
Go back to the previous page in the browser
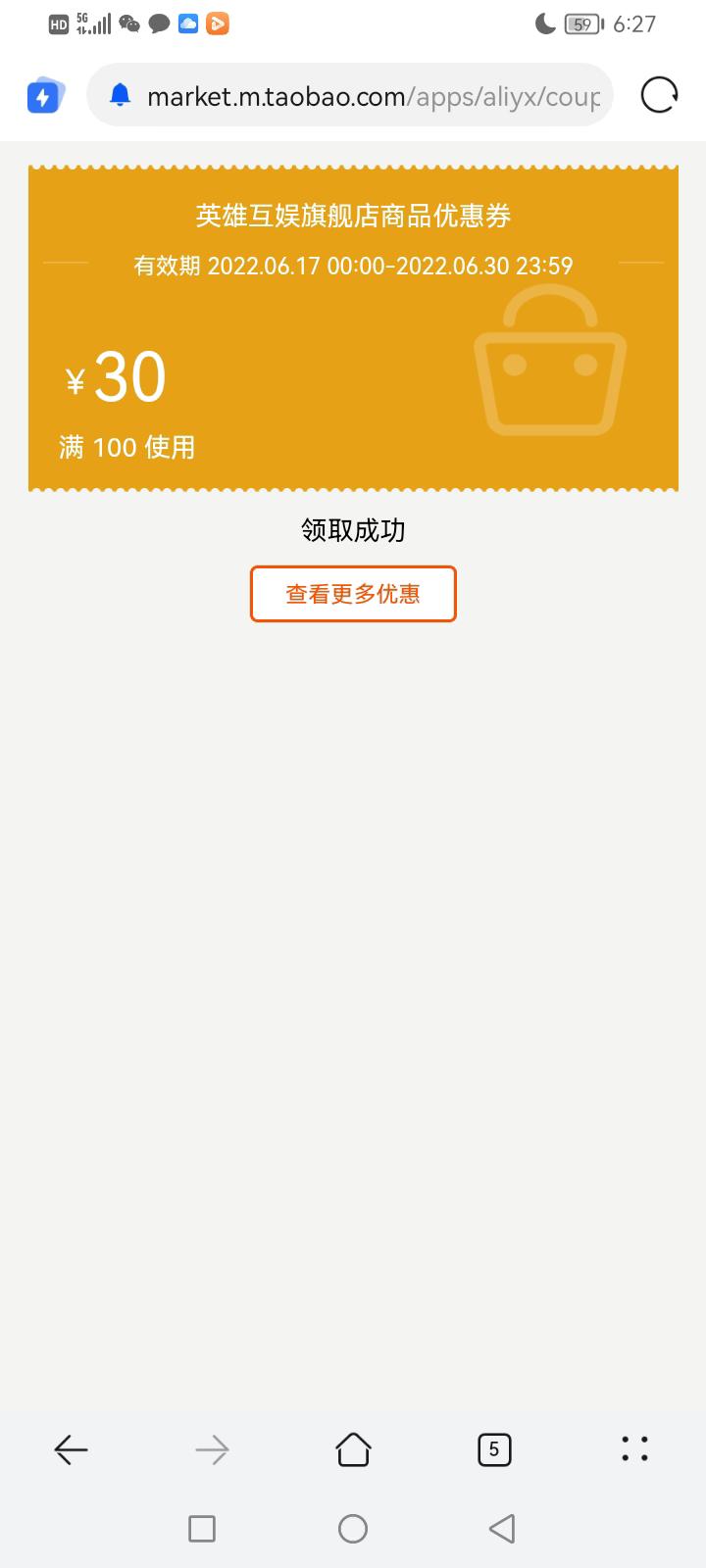[x=71, y=1449]
